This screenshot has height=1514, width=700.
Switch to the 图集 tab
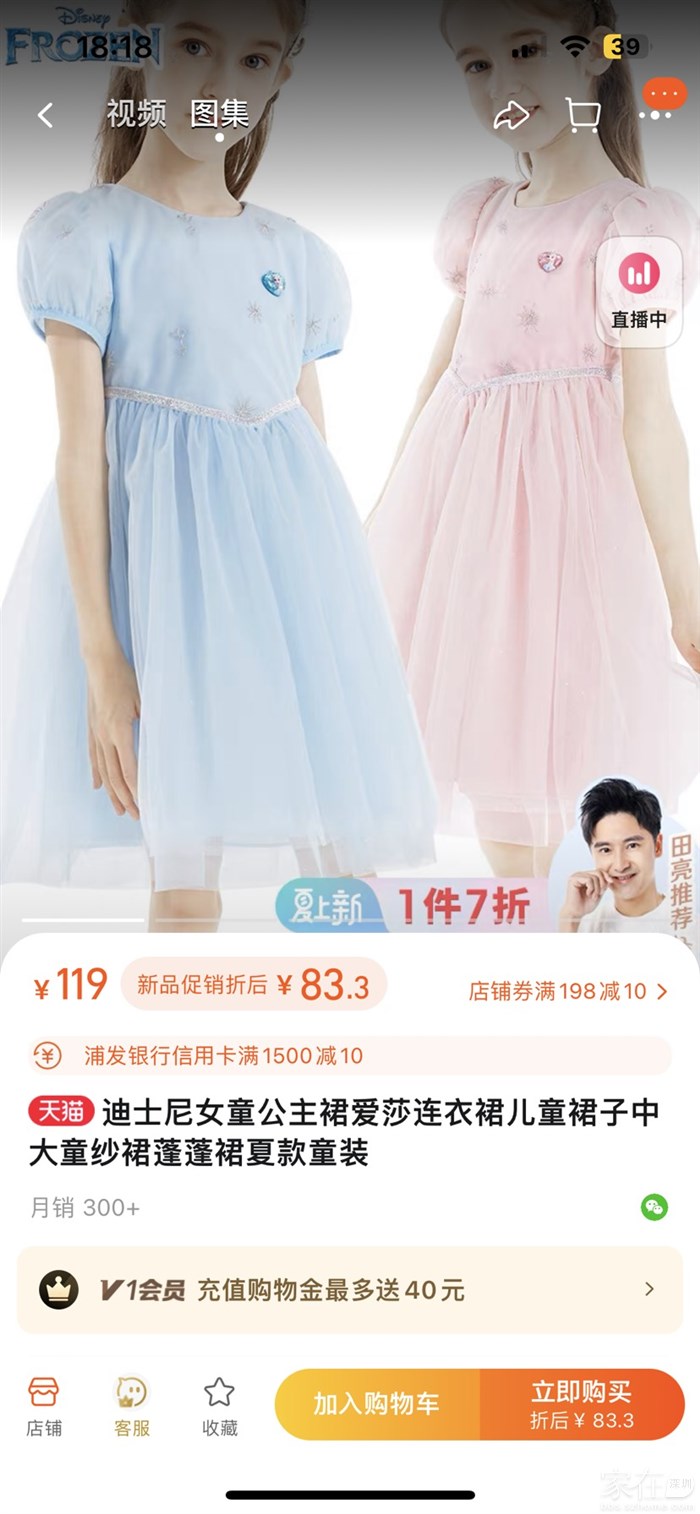pyautogui.click(x=219, y=114)
